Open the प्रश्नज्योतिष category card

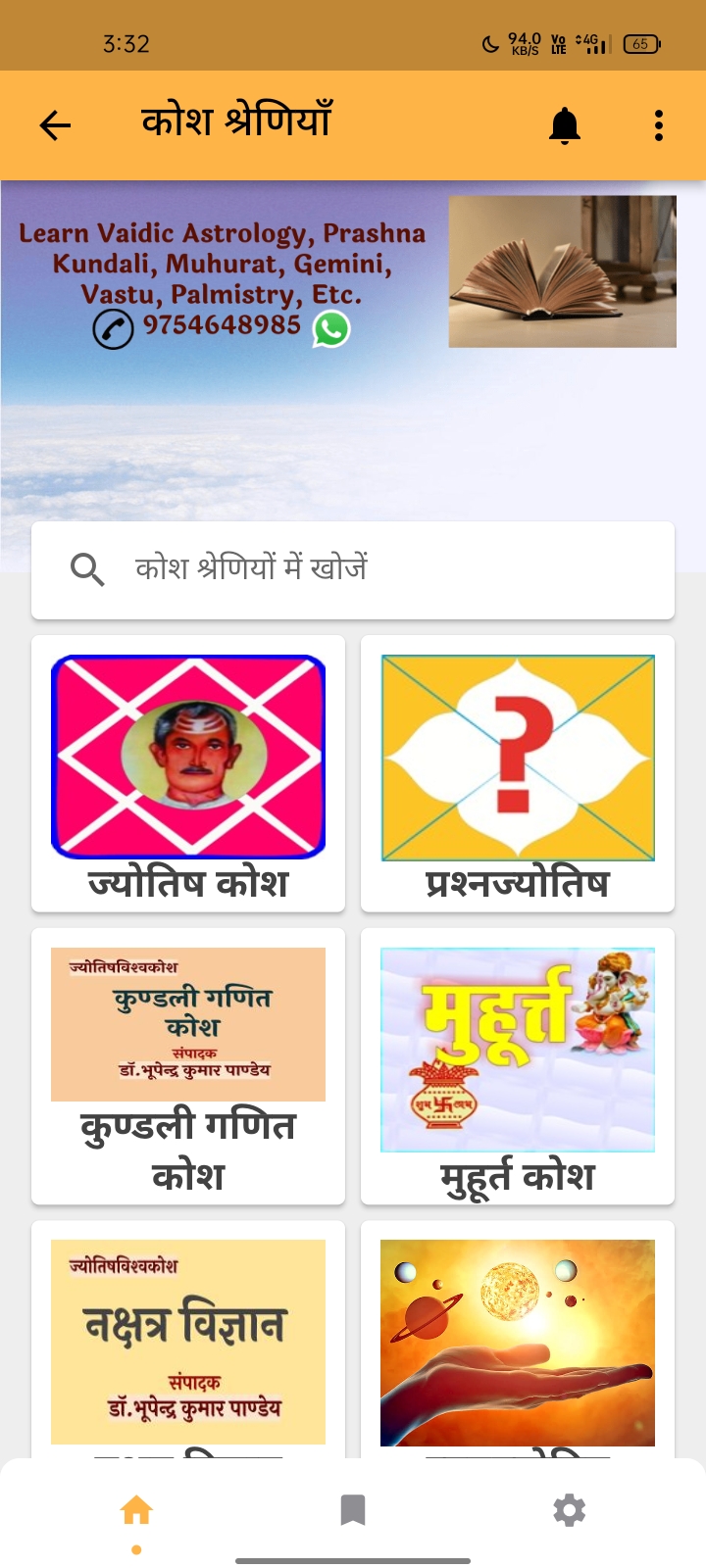[x=518, y=773]
